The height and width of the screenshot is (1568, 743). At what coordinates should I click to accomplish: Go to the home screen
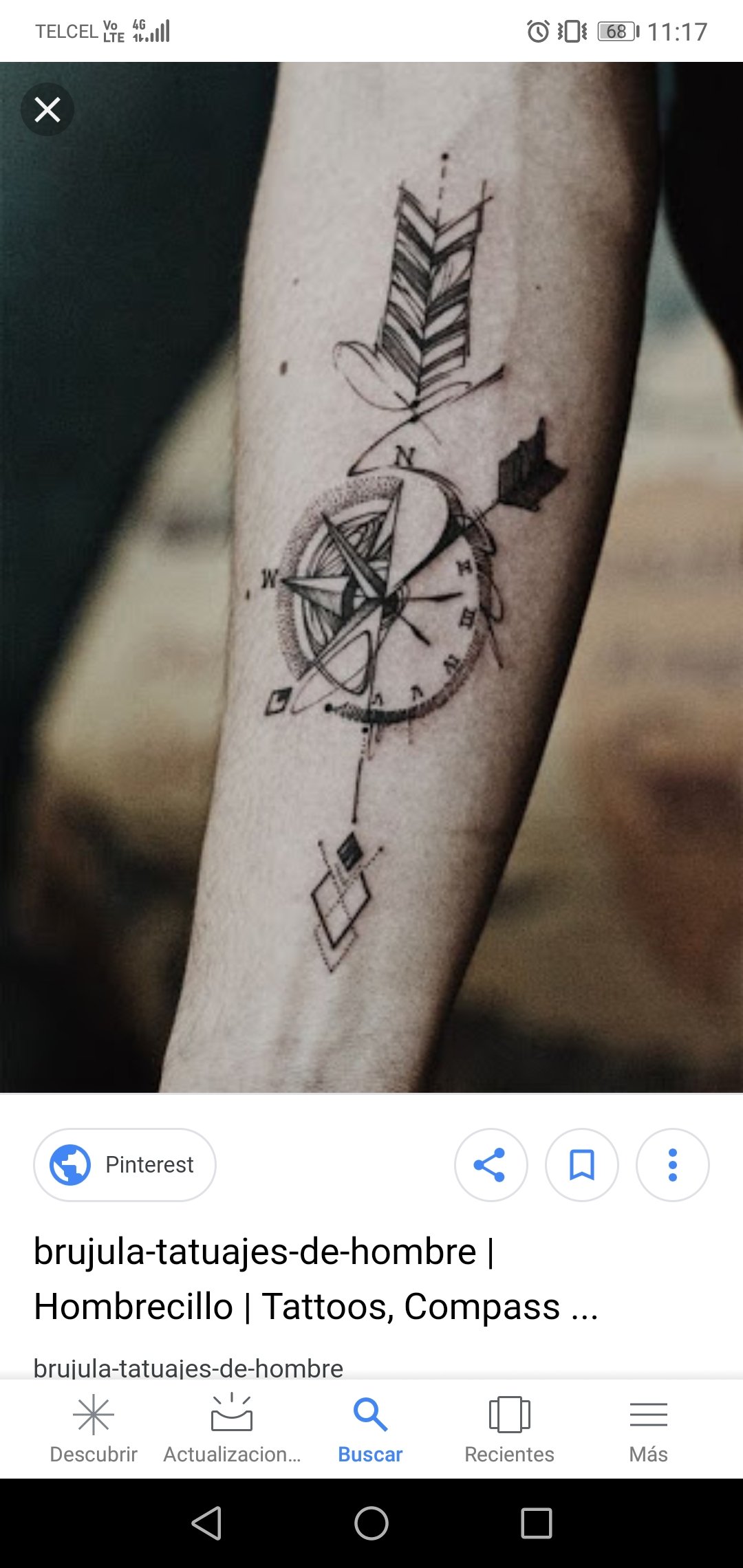click(371, 1523)
